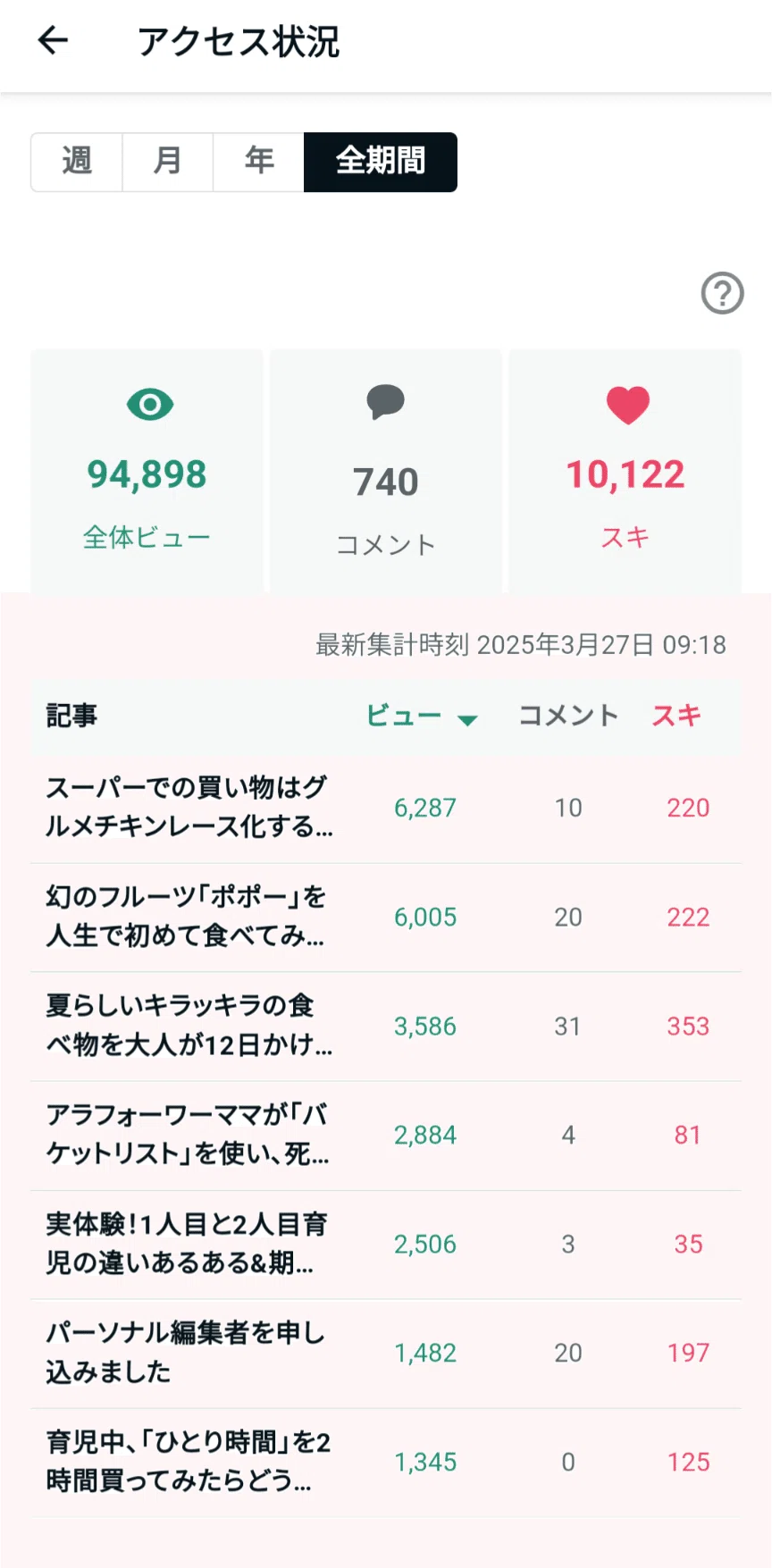
Task: Open the 育児中、「ひとり時間」を2時間買って article
Action: [386, 1463]
